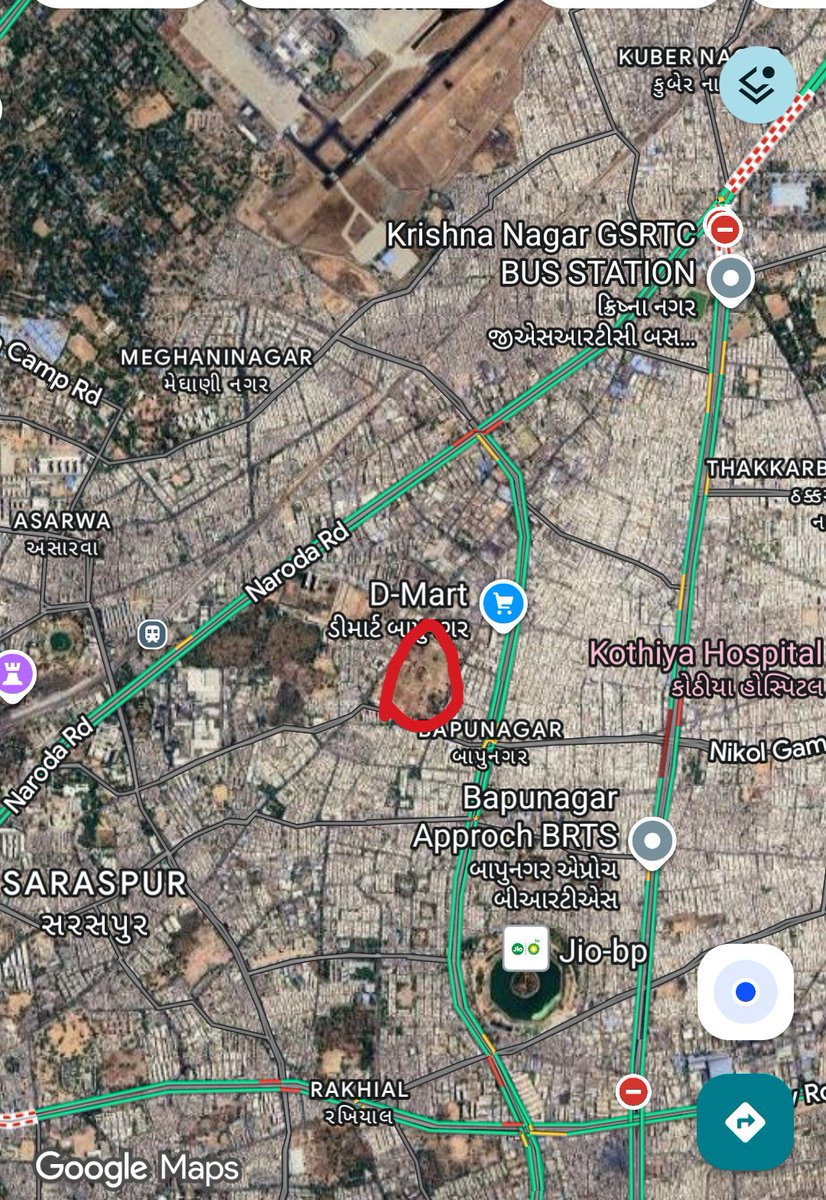The height and width of the screenshot is (1200, 826).
Task: View the road closure marker near Rakhial
Action: pyautogui.click(x=633, y=1090)
